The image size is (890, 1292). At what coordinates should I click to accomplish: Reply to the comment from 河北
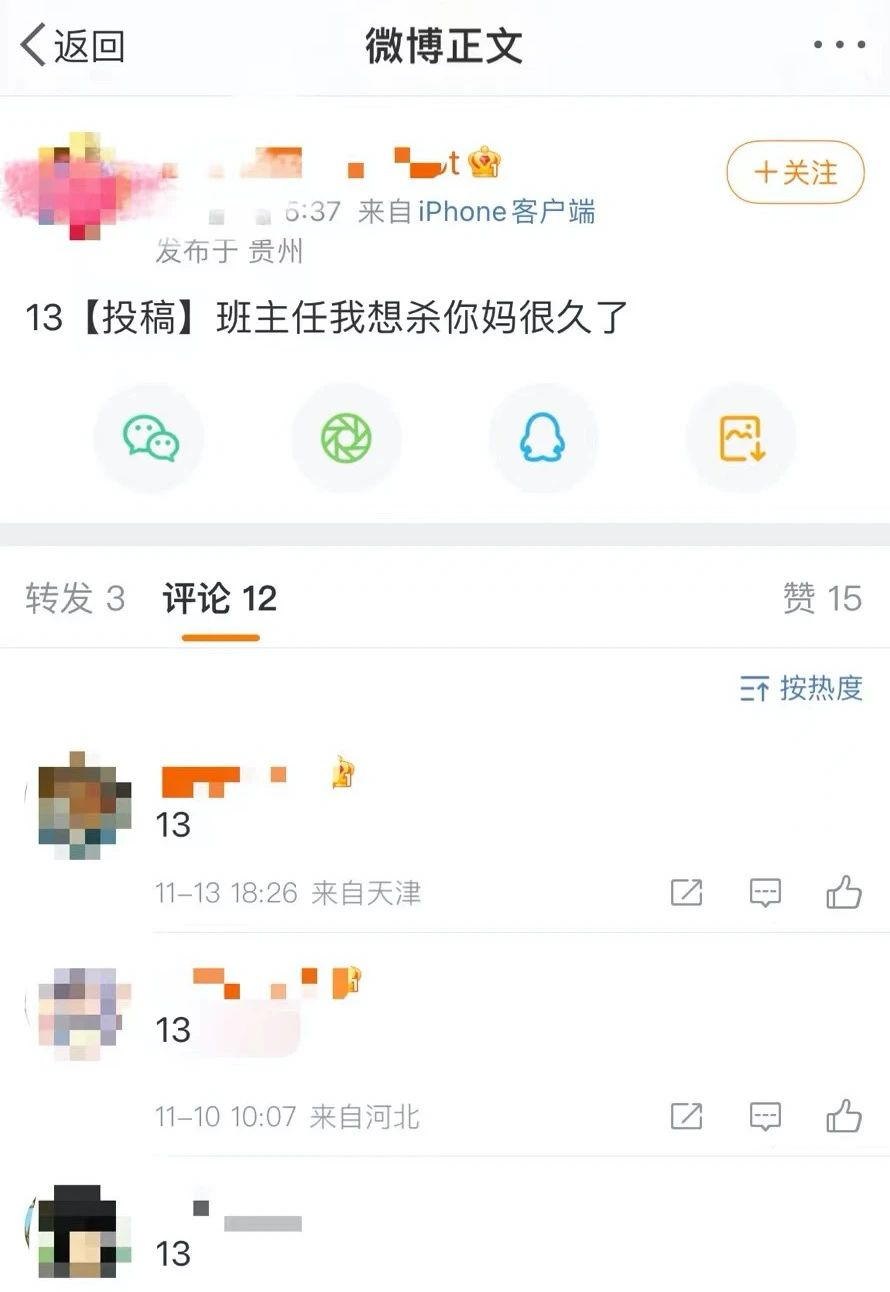click(765, 1116)
